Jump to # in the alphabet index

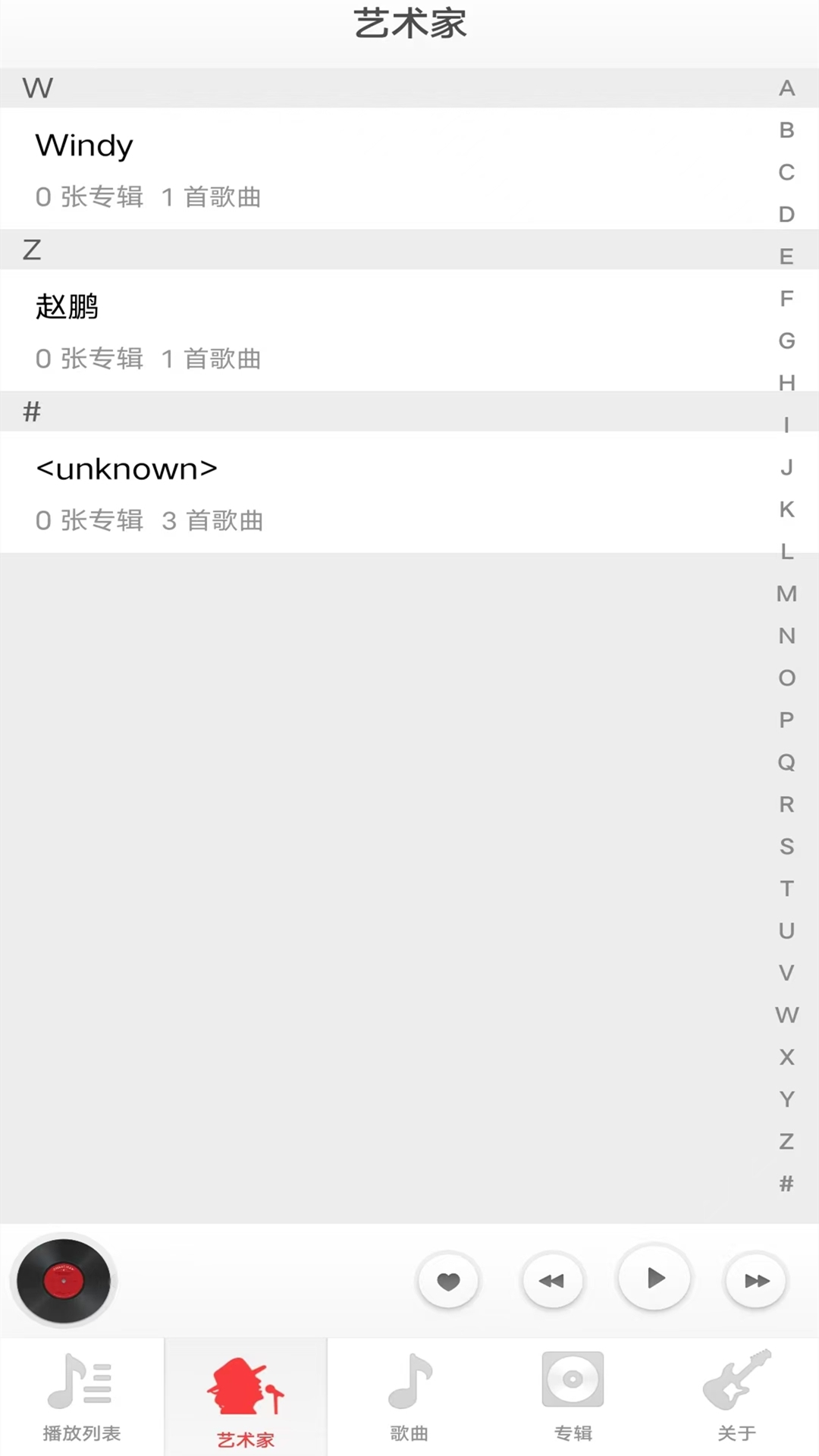coord(786,1183)
